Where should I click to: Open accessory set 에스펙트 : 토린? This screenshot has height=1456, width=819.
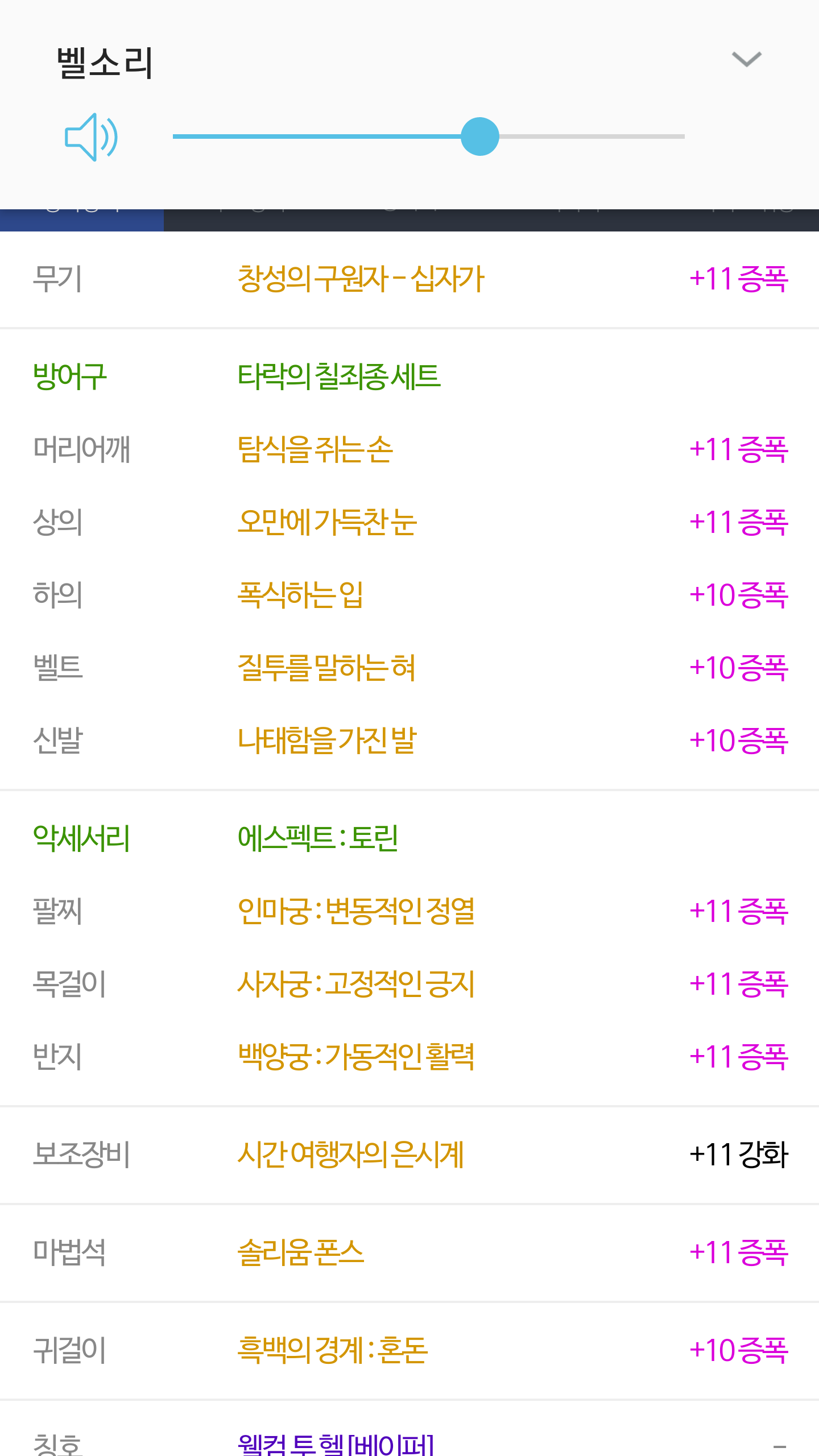coord(317,838)
